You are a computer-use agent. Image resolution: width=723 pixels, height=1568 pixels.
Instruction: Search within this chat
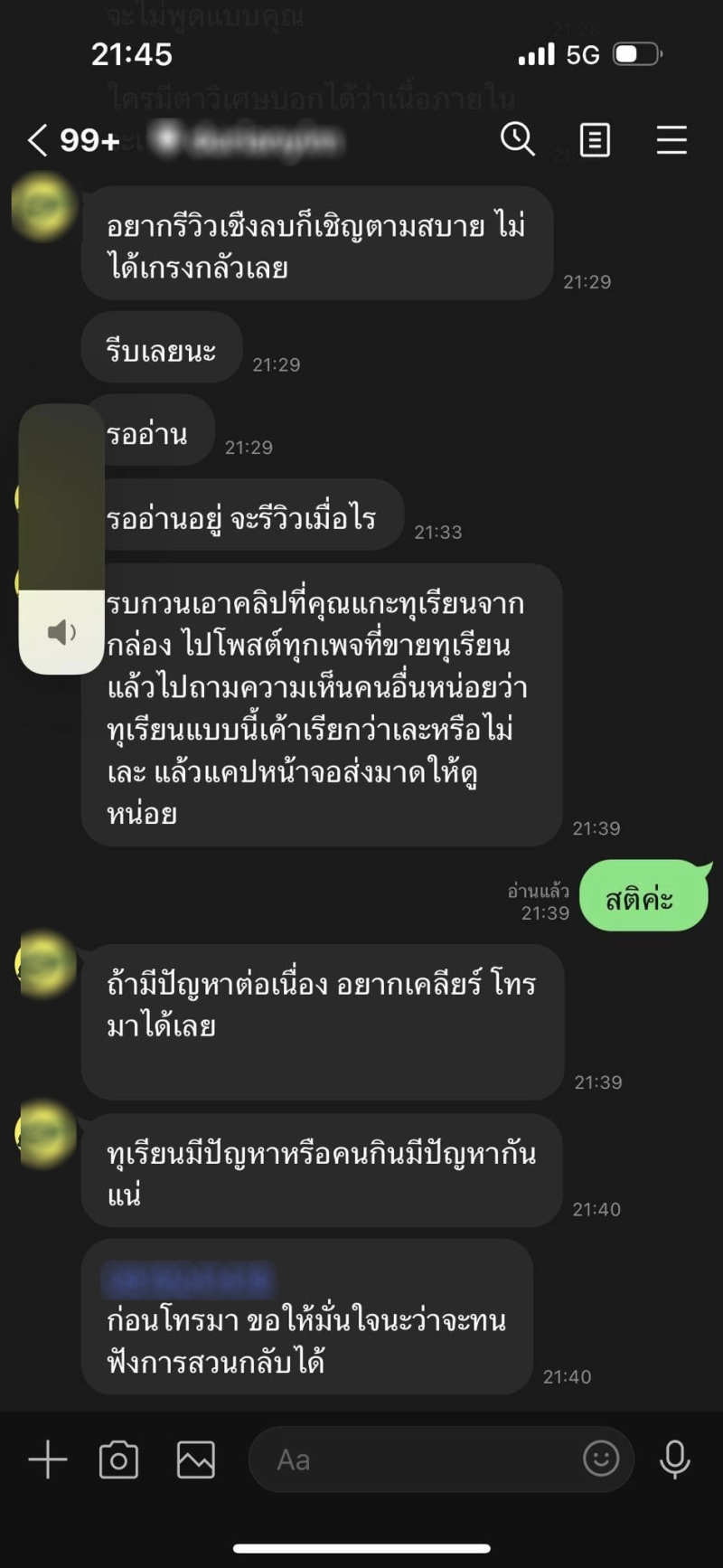coord(517,139)
